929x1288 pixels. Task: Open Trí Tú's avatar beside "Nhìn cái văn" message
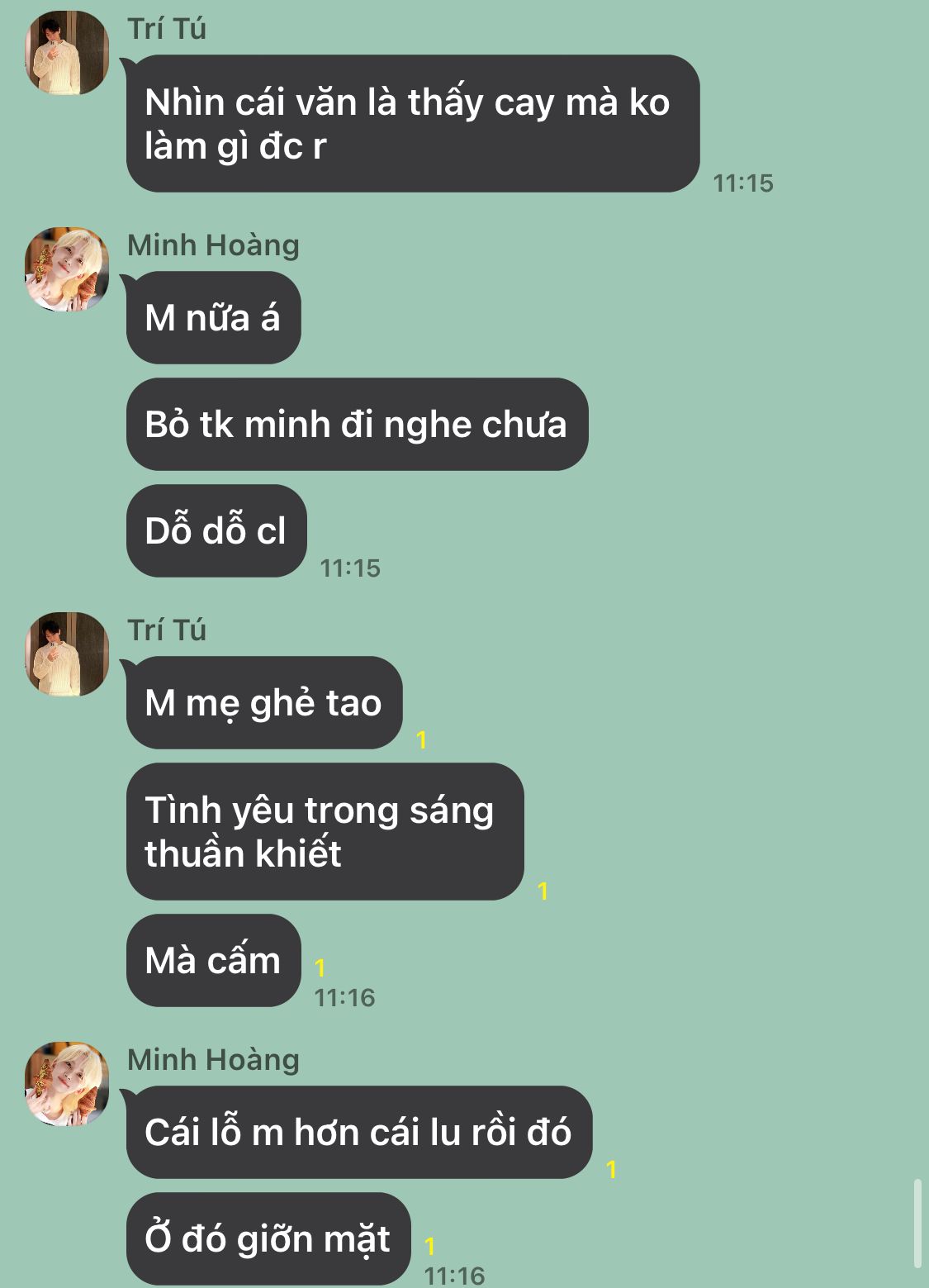click(x=67, y=53)
